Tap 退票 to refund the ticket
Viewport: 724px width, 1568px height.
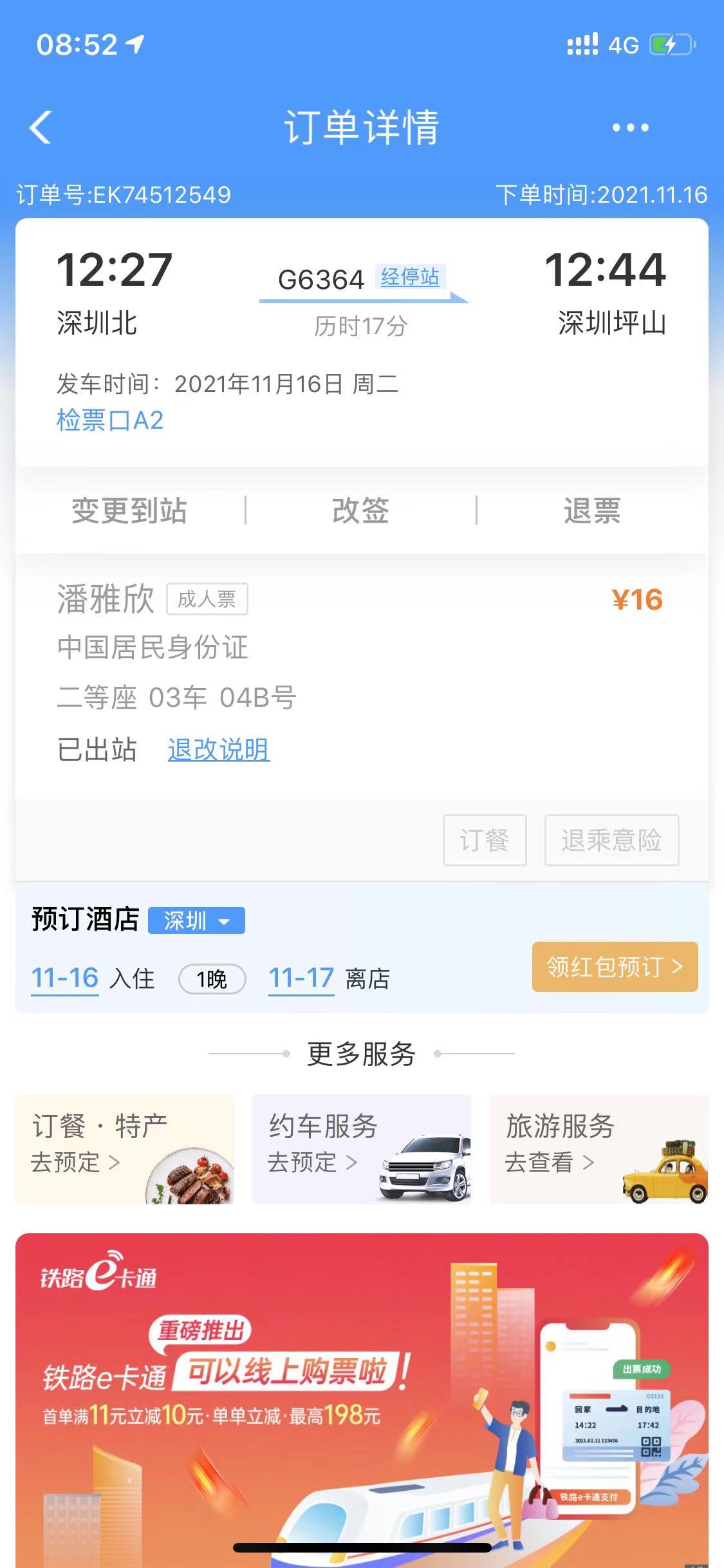coord(592,510)
